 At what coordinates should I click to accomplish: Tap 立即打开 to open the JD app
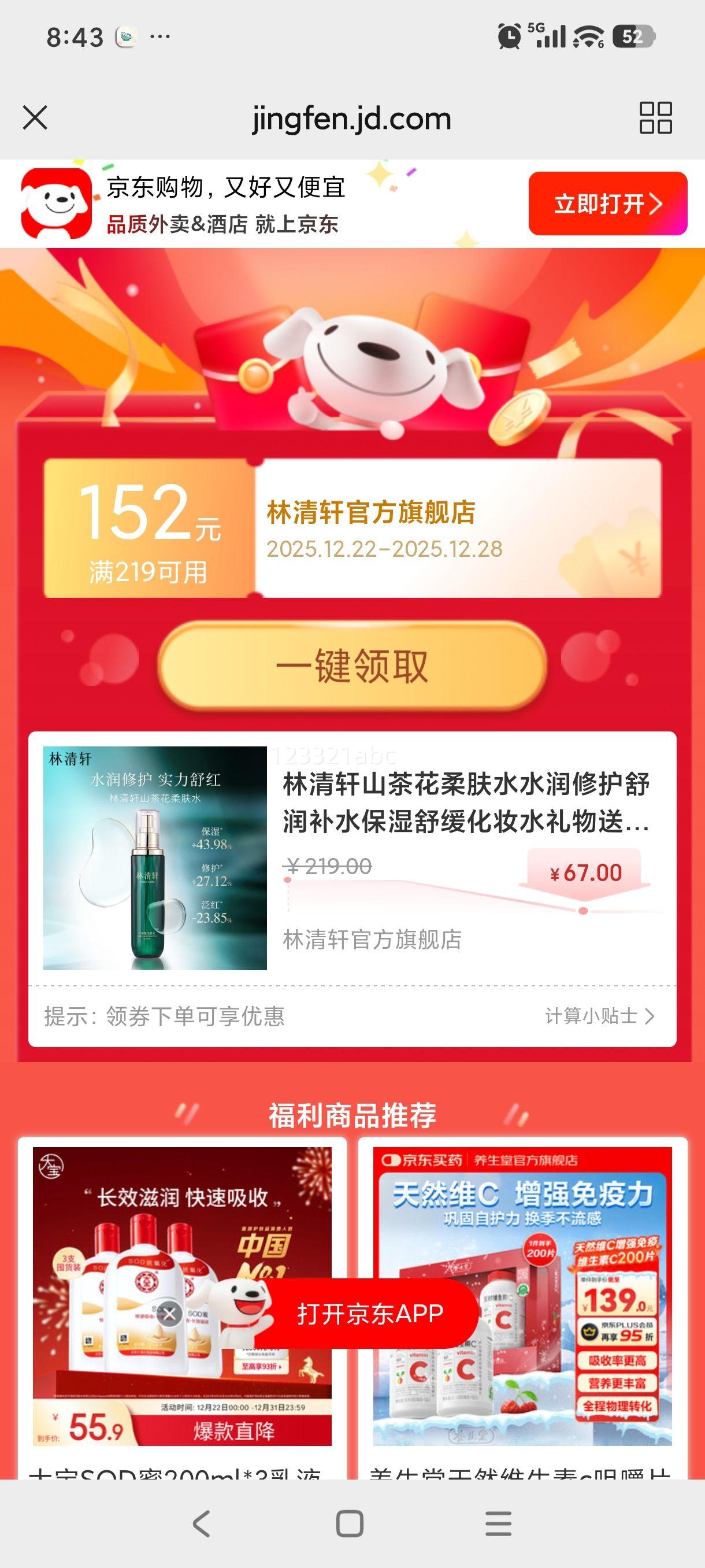tap(610, 205)
